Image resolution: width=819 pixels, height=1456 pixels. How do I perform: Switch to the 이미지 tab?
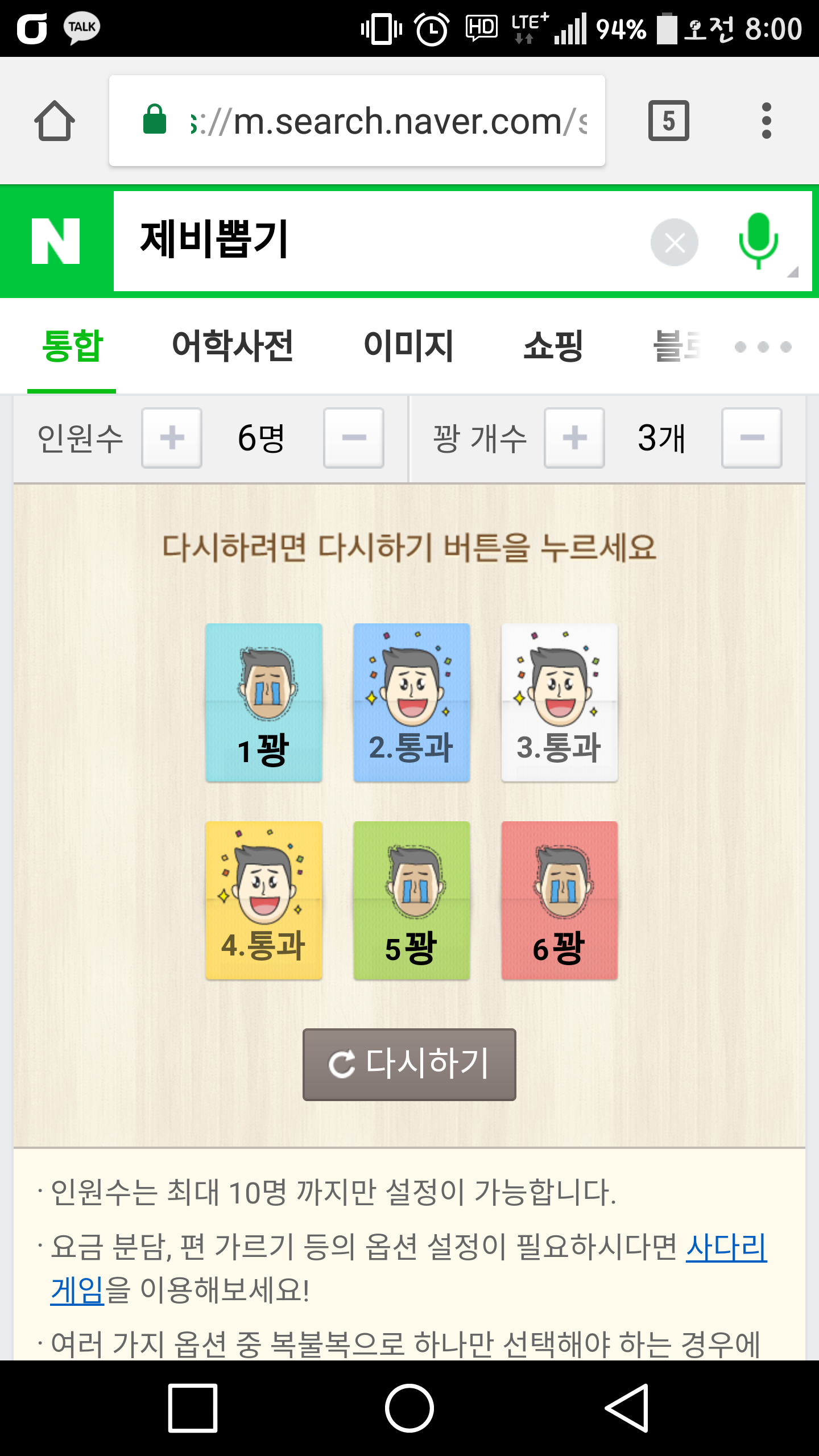point(408,346)
